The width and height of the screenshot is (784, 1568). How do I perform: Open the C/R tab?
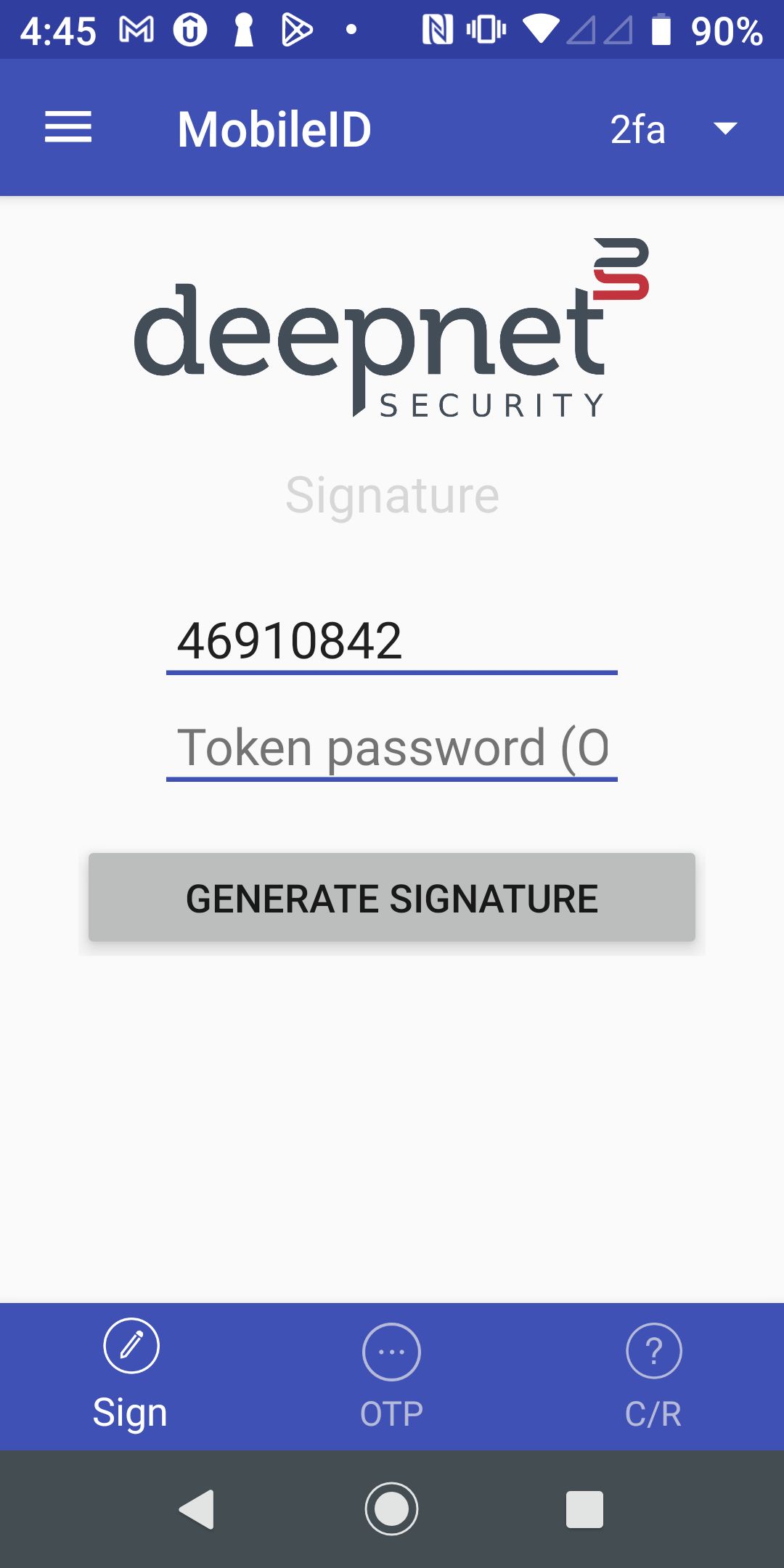click(x=653, y=1376)
